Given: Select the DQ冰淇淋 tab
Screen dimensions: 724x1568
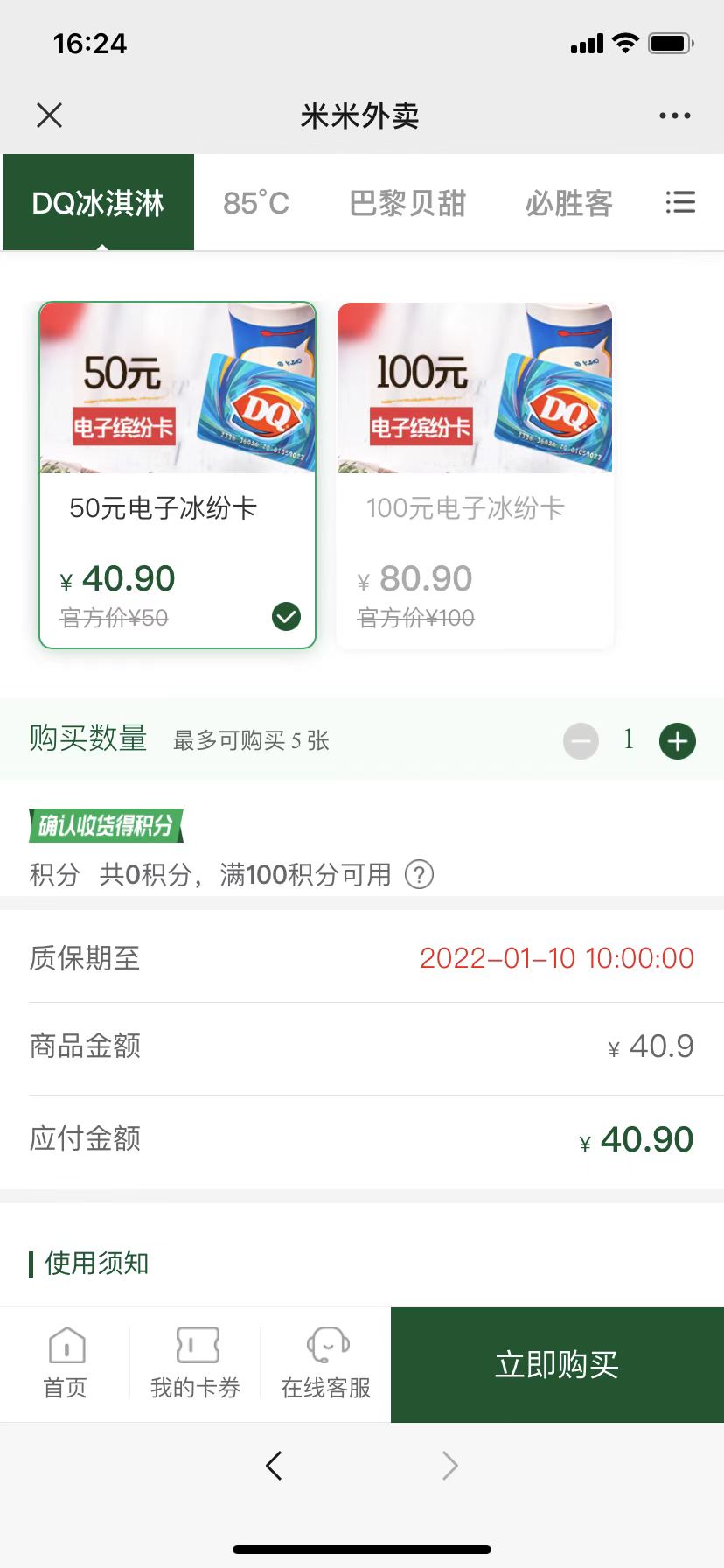Looking at the screenshot, I should pyautogui.click(x=99, y=203).
